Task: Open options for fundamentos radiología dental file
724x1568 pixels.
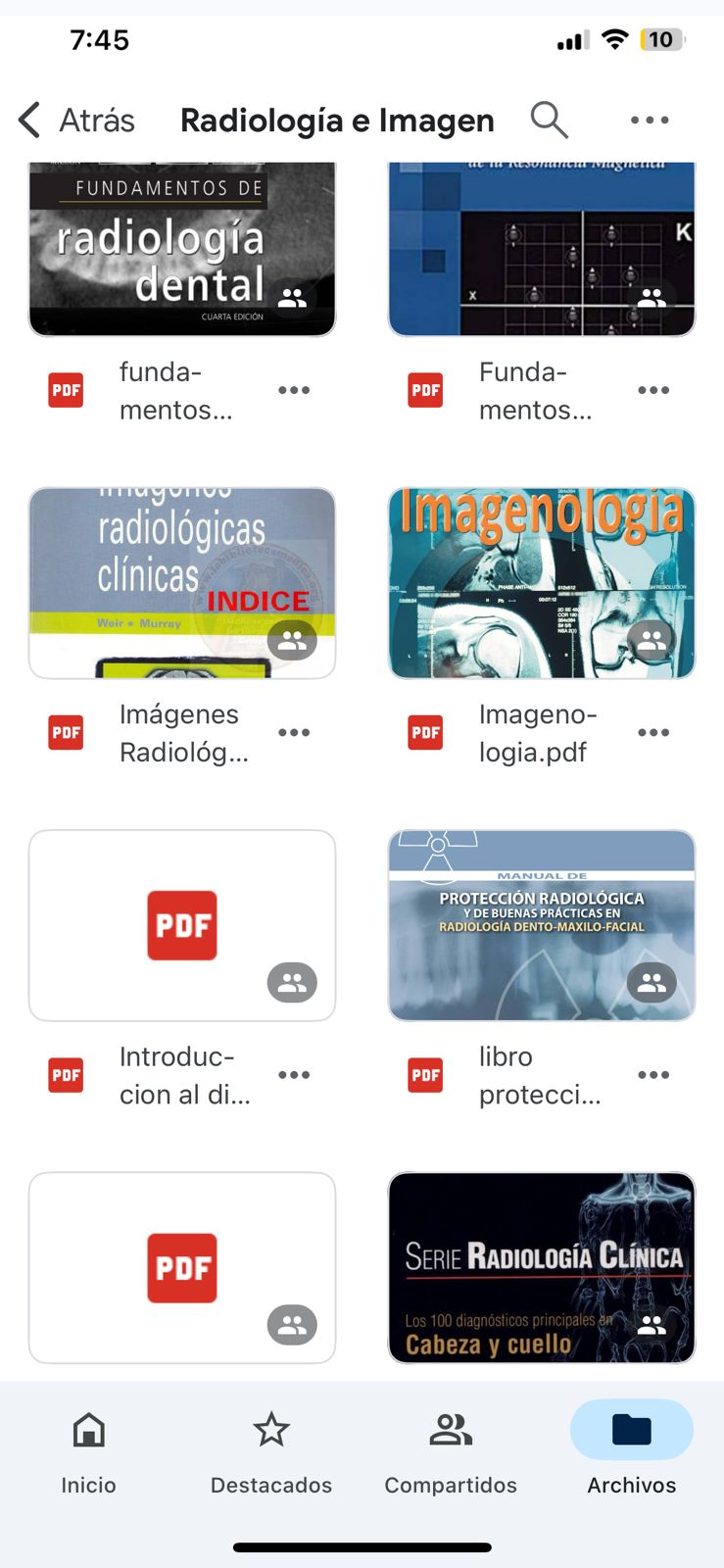Action: point(294,390)
